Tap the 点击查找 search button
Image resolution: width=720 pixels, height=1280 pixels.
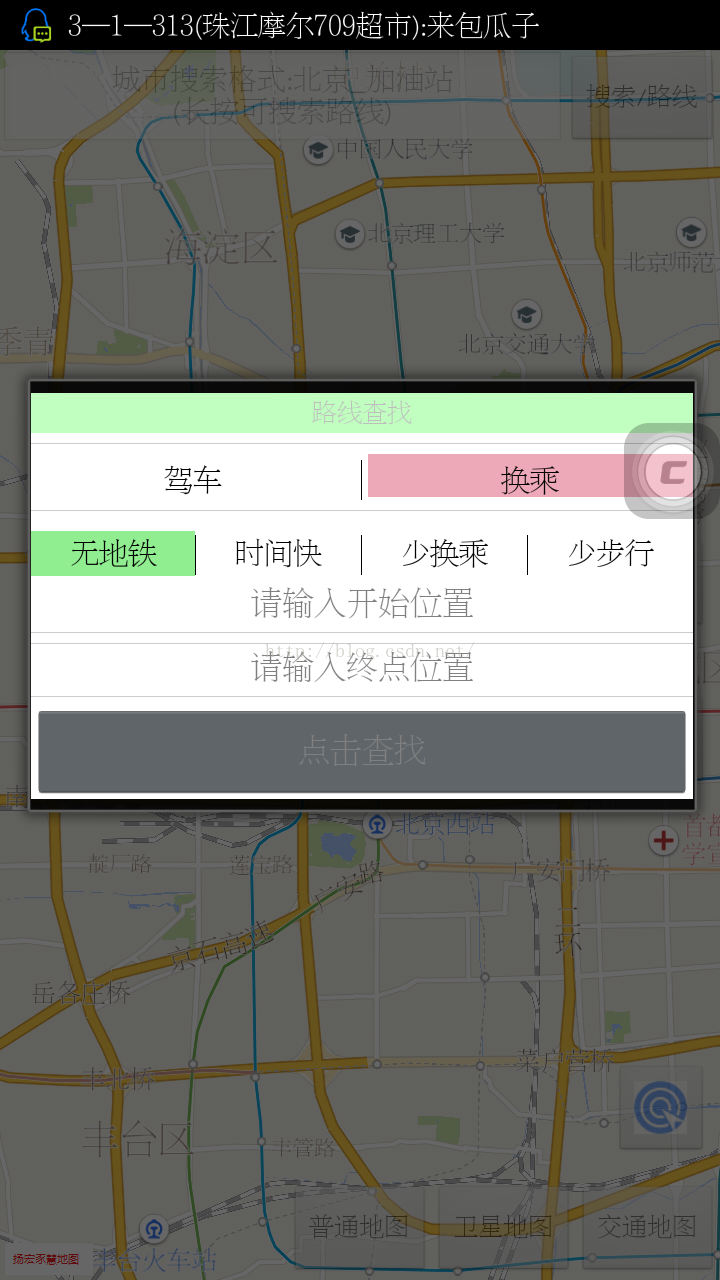pos(362,751)
